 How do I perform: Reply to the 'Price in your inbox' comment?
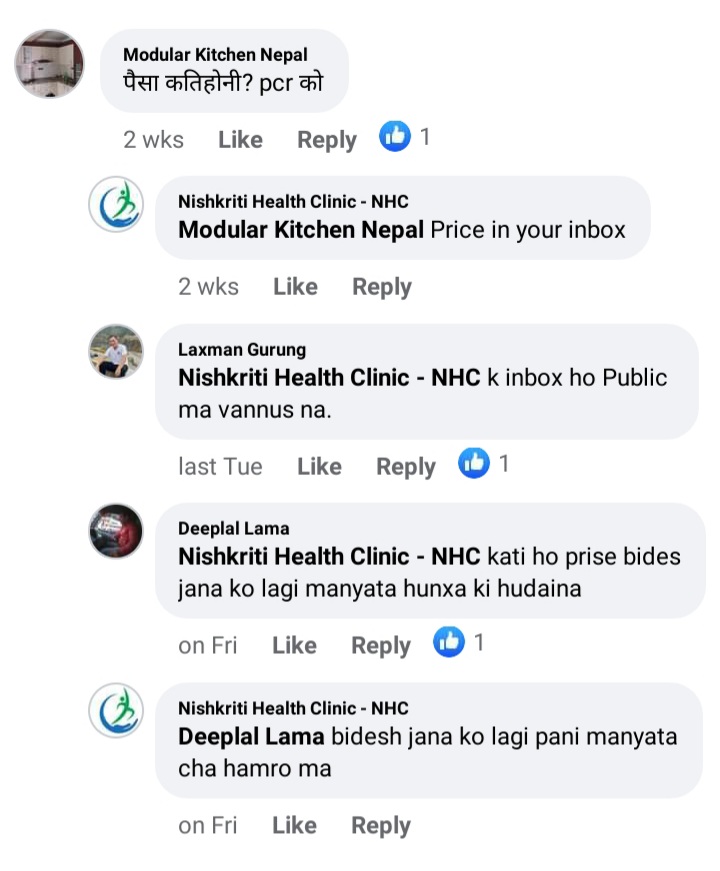pos(381,287)
